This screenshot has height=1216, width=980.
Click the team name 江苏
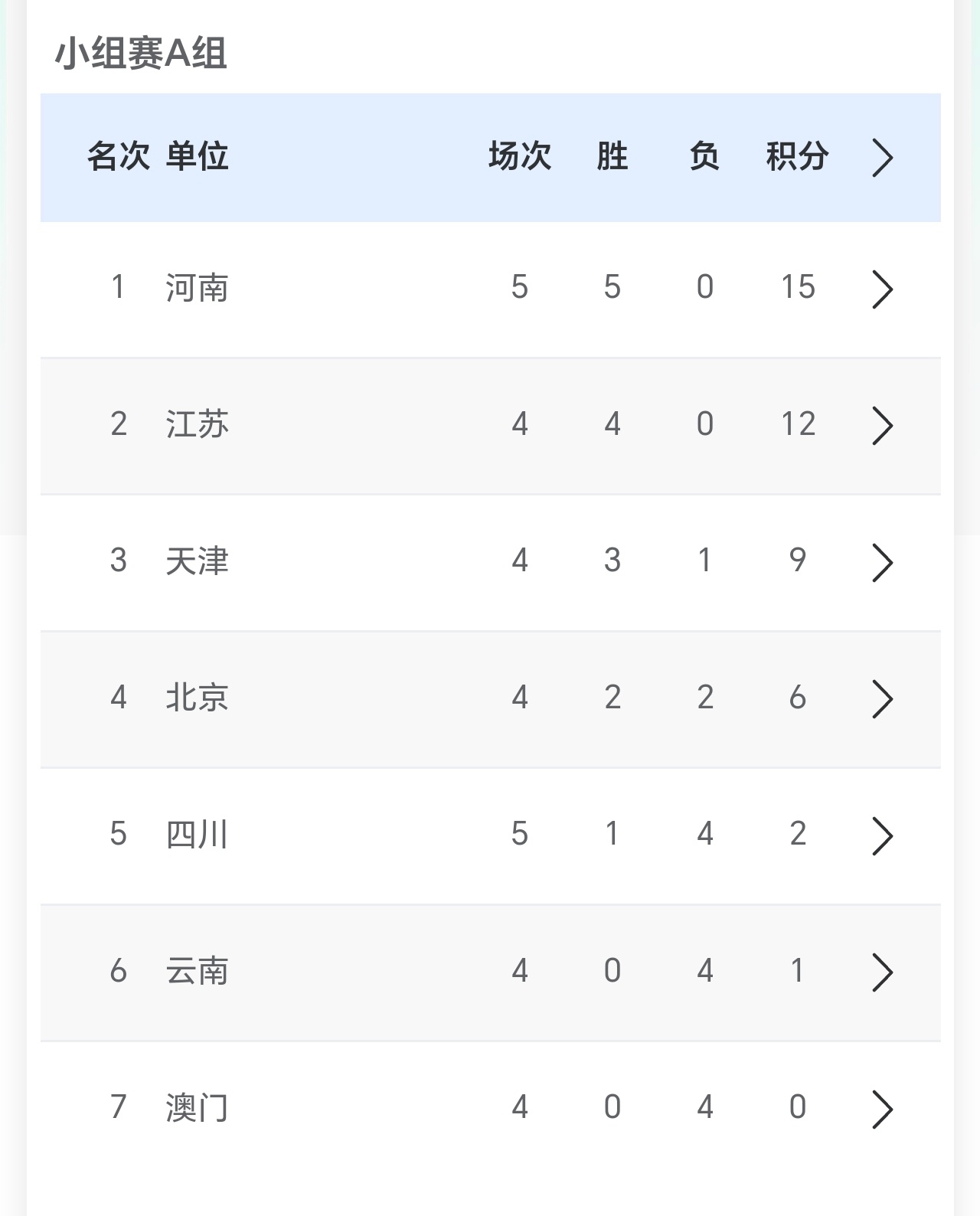click(x=195, y=425)
